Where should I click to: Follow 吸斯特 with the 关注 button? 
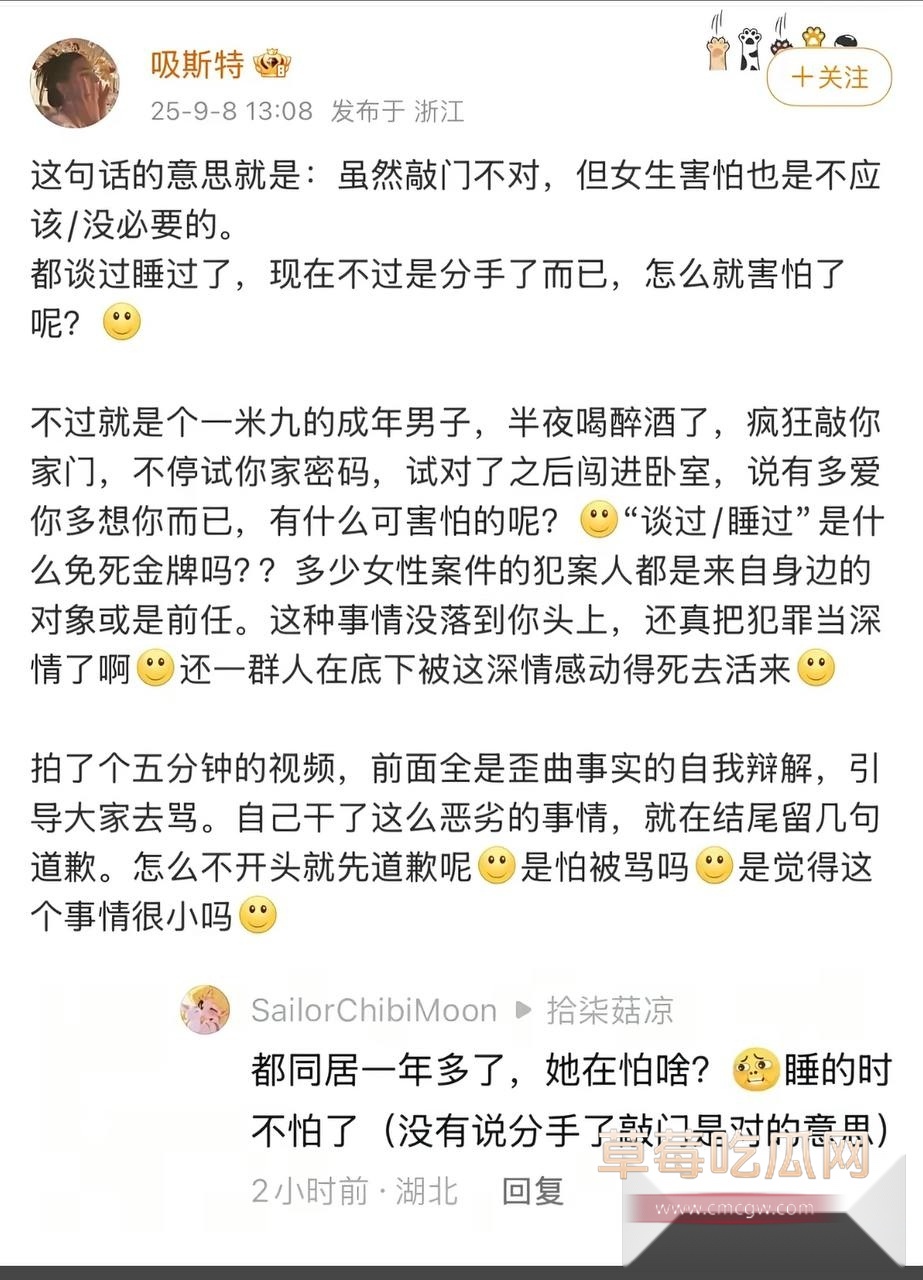coord(828,78)
